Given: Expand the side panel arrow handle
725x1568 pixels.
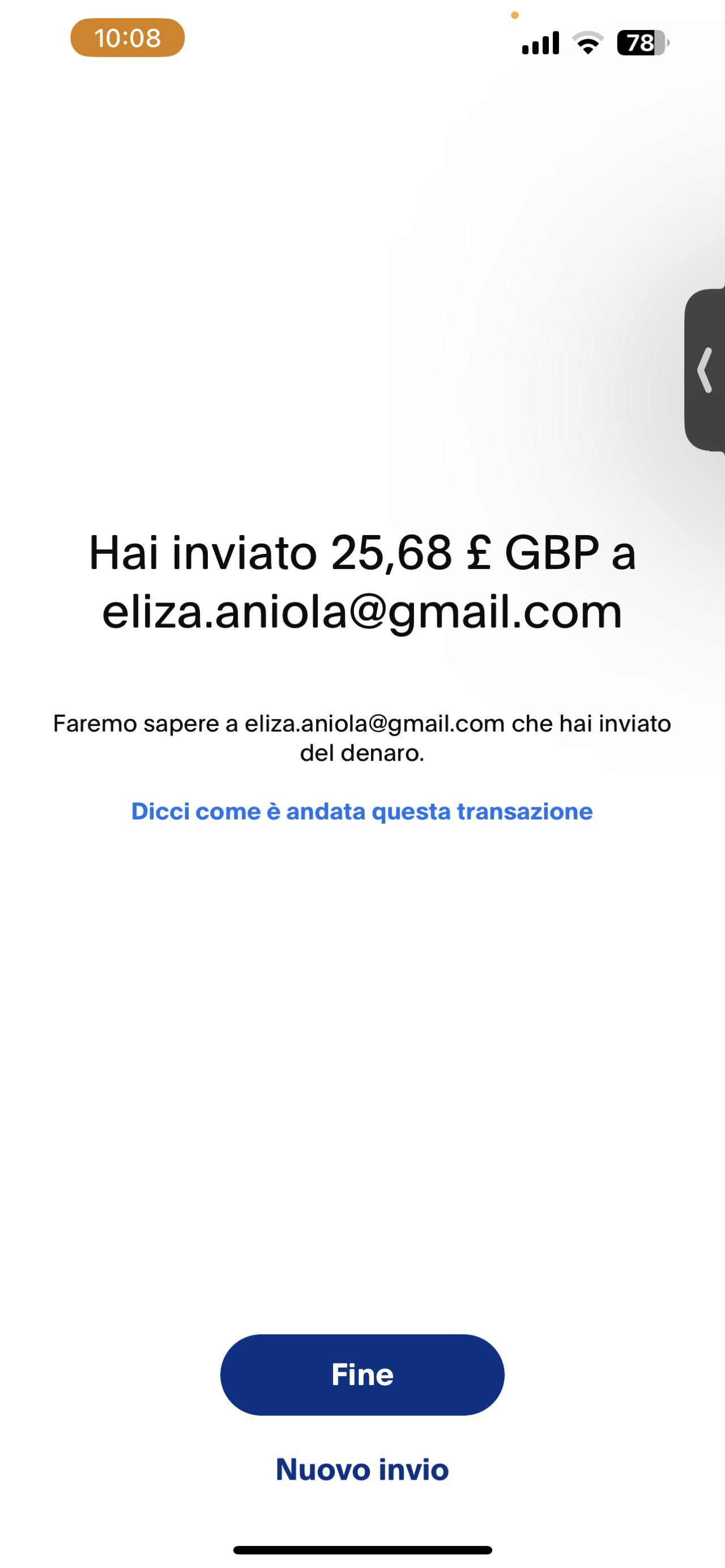Looking at the screenshot, I should 705,369.
